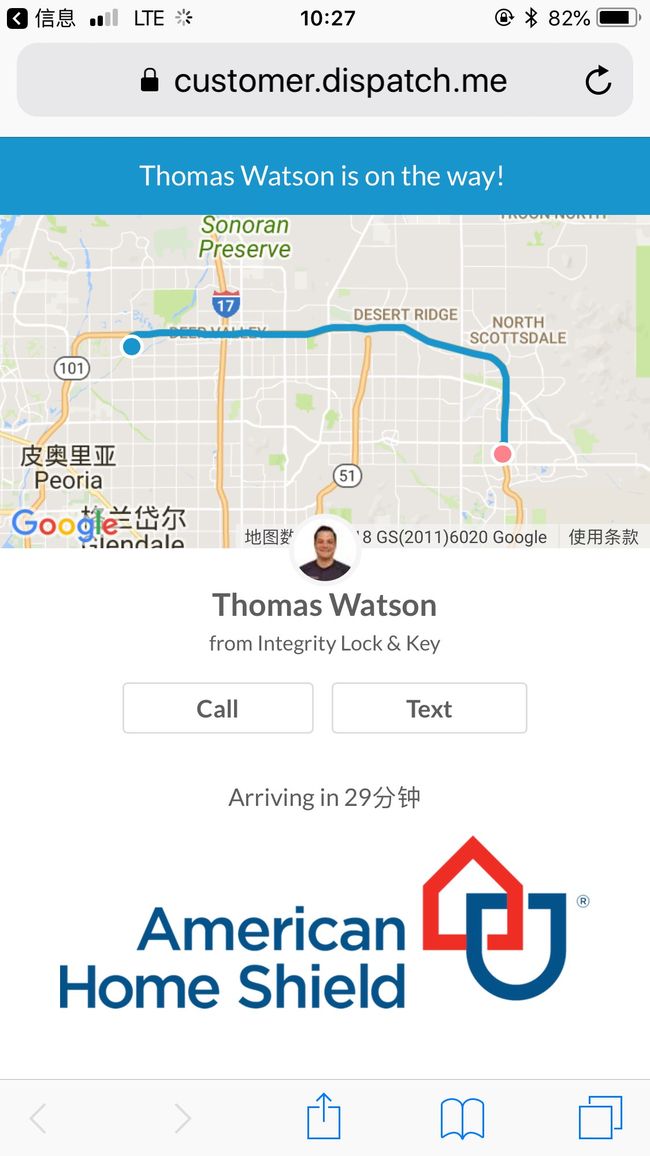Open the bookmarks book icon

coord(462,1118)
